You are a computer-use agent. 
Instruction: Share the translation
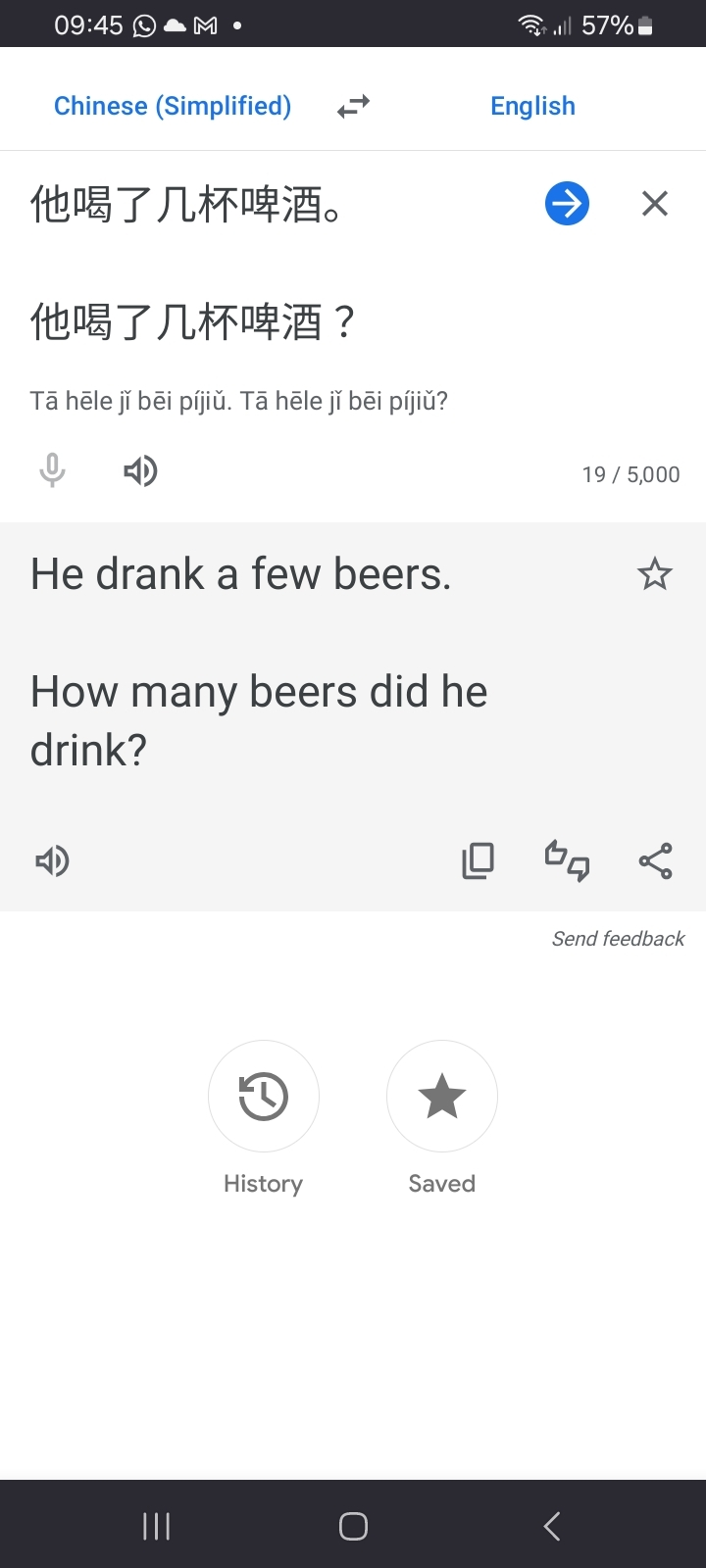coord(655,861)
